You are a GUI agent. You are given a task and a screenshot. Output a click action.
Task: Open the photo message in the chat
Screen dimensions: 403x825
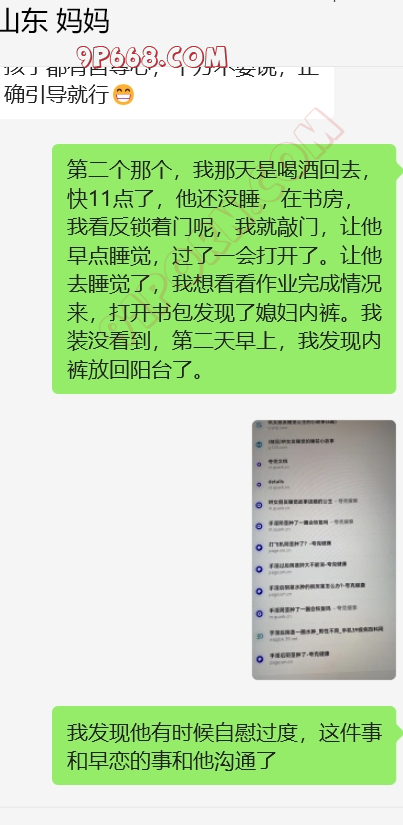point(324,550)
